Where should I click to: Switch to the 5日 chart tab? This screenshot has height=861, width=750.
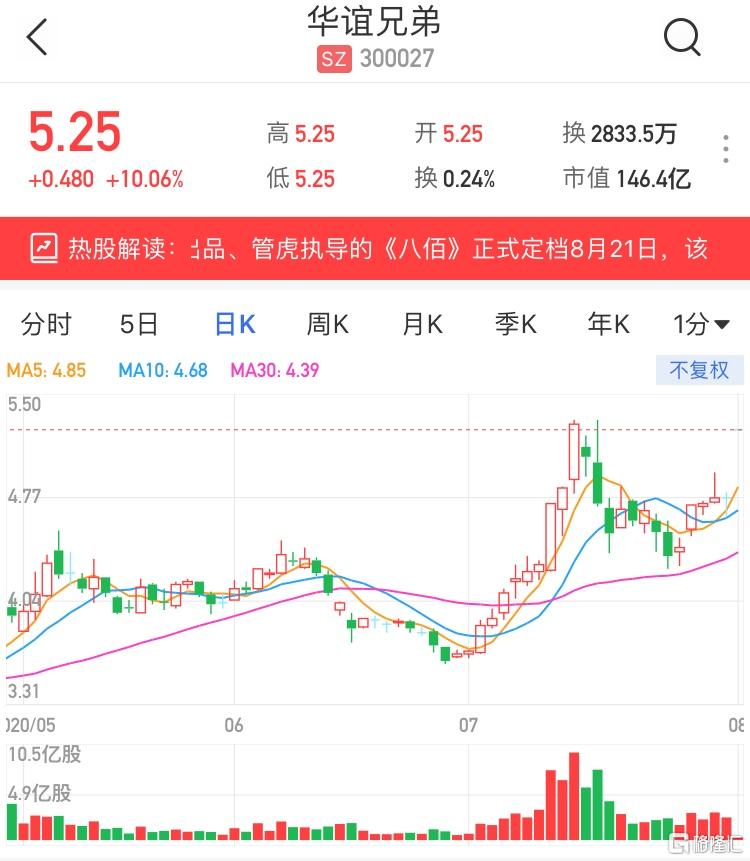coord(139,324)
